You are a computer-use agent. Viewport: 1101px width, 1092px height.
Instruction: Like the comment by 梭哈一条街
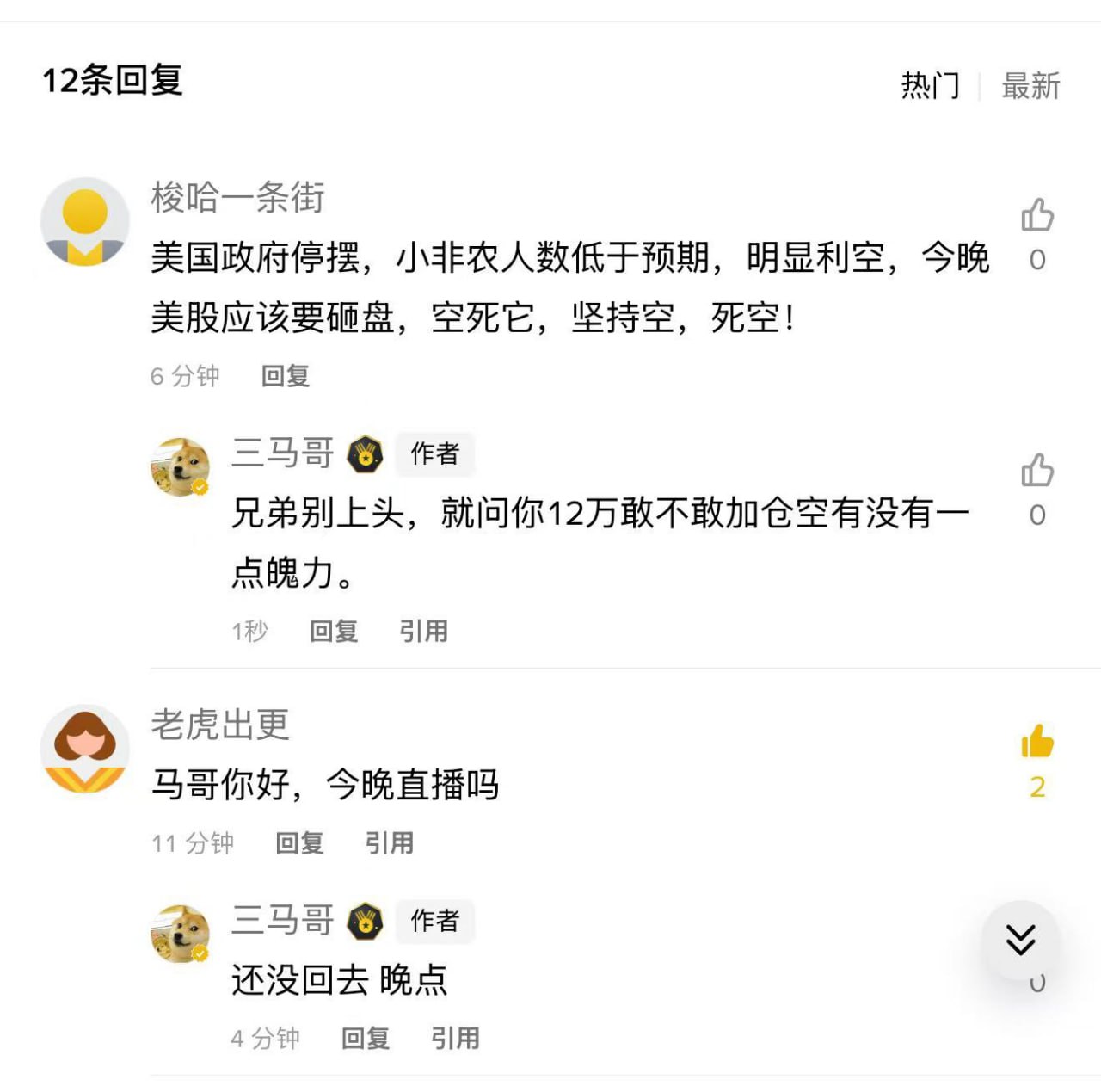pos(1037,216)
